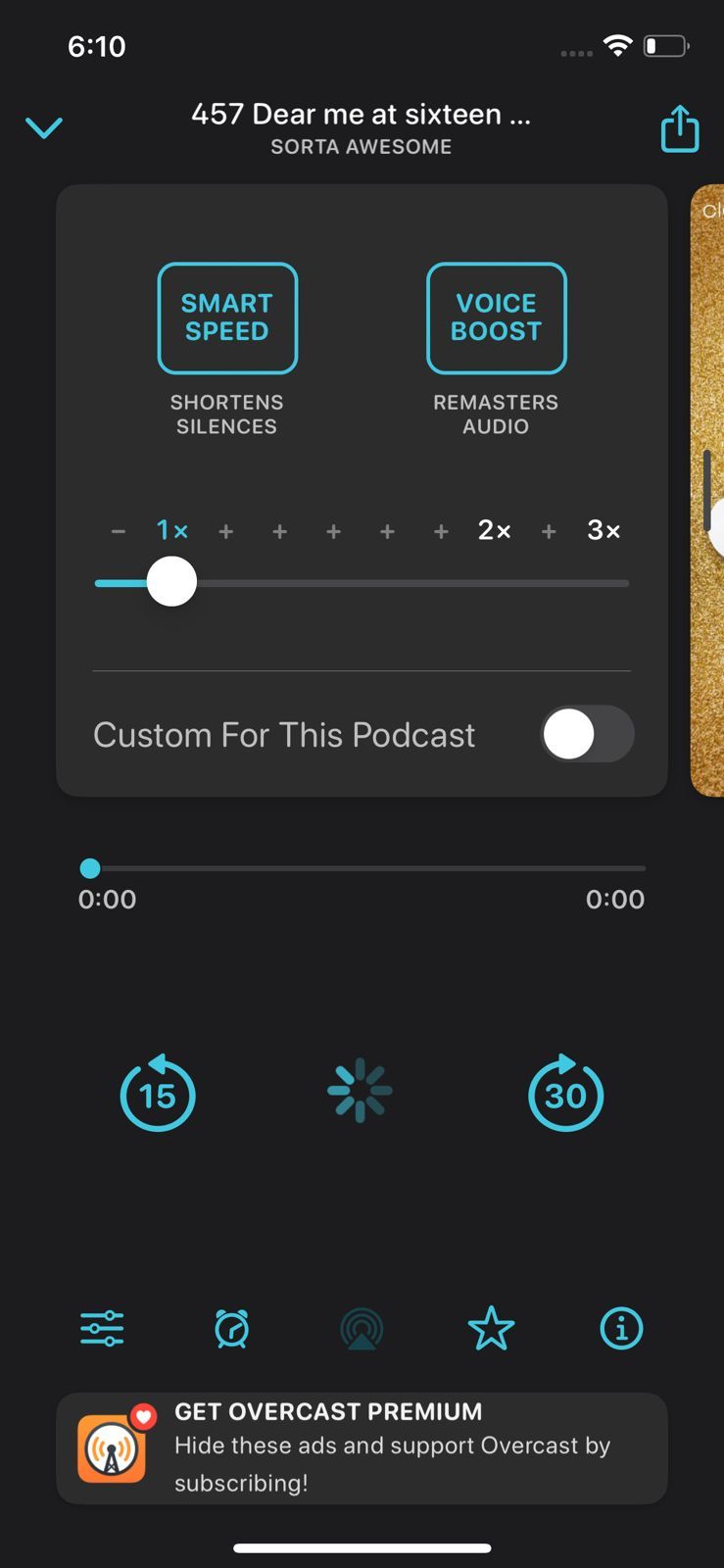
Task: Open the share sheet for this episode
Action: (680, 127)
